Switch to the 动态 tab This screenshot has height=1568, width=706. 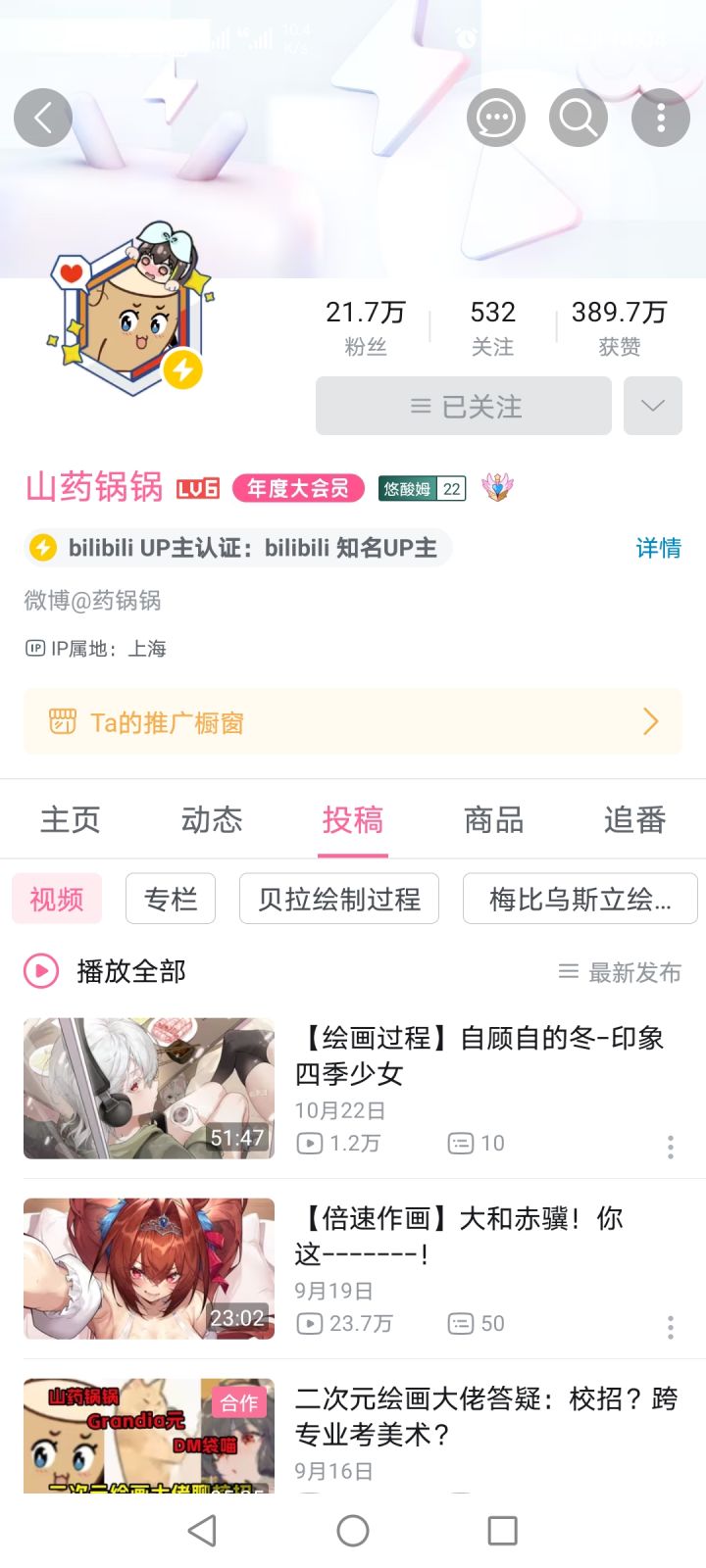210,820
